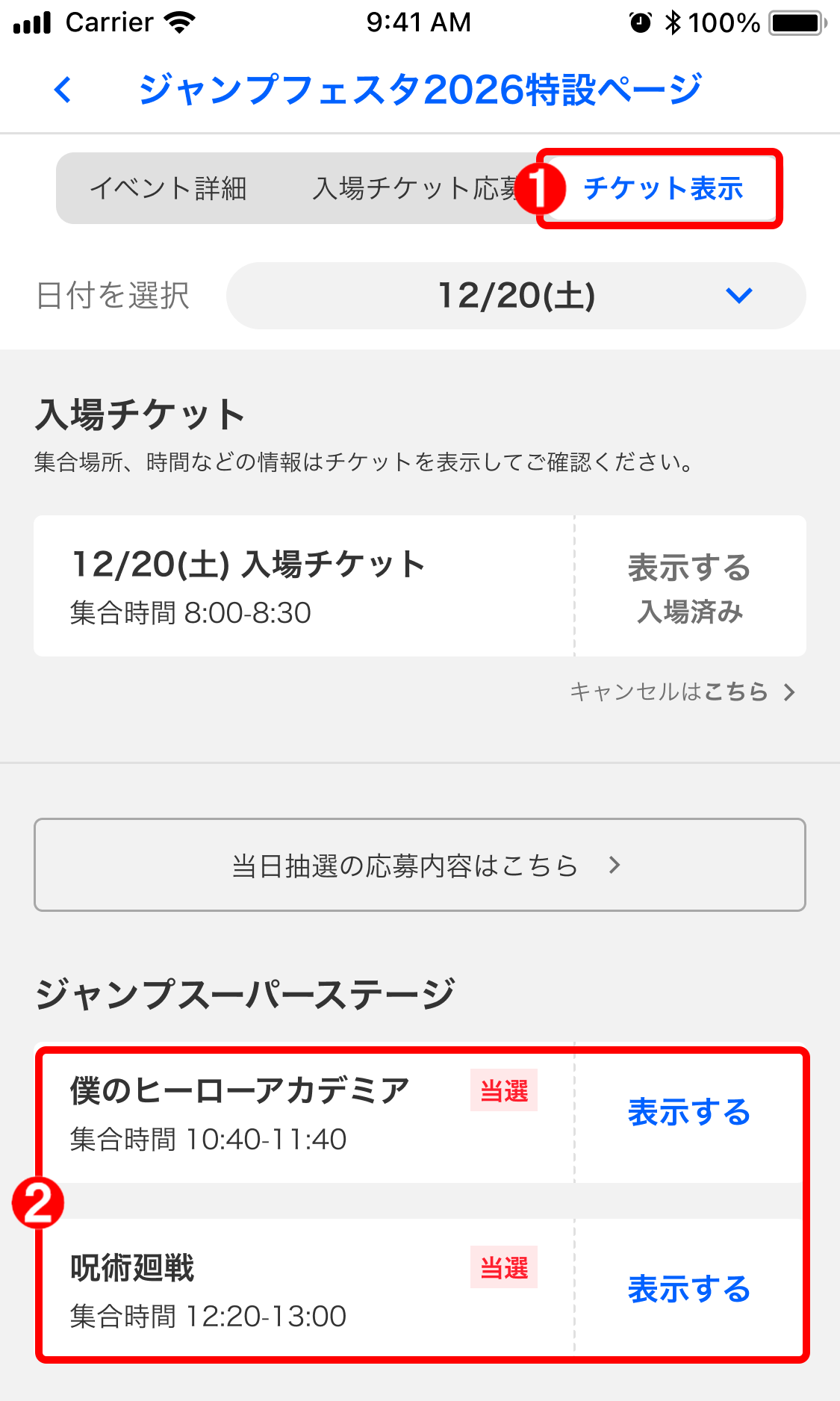
Task: Open the 入場チケット応募 tab
Action: point(414,188)
